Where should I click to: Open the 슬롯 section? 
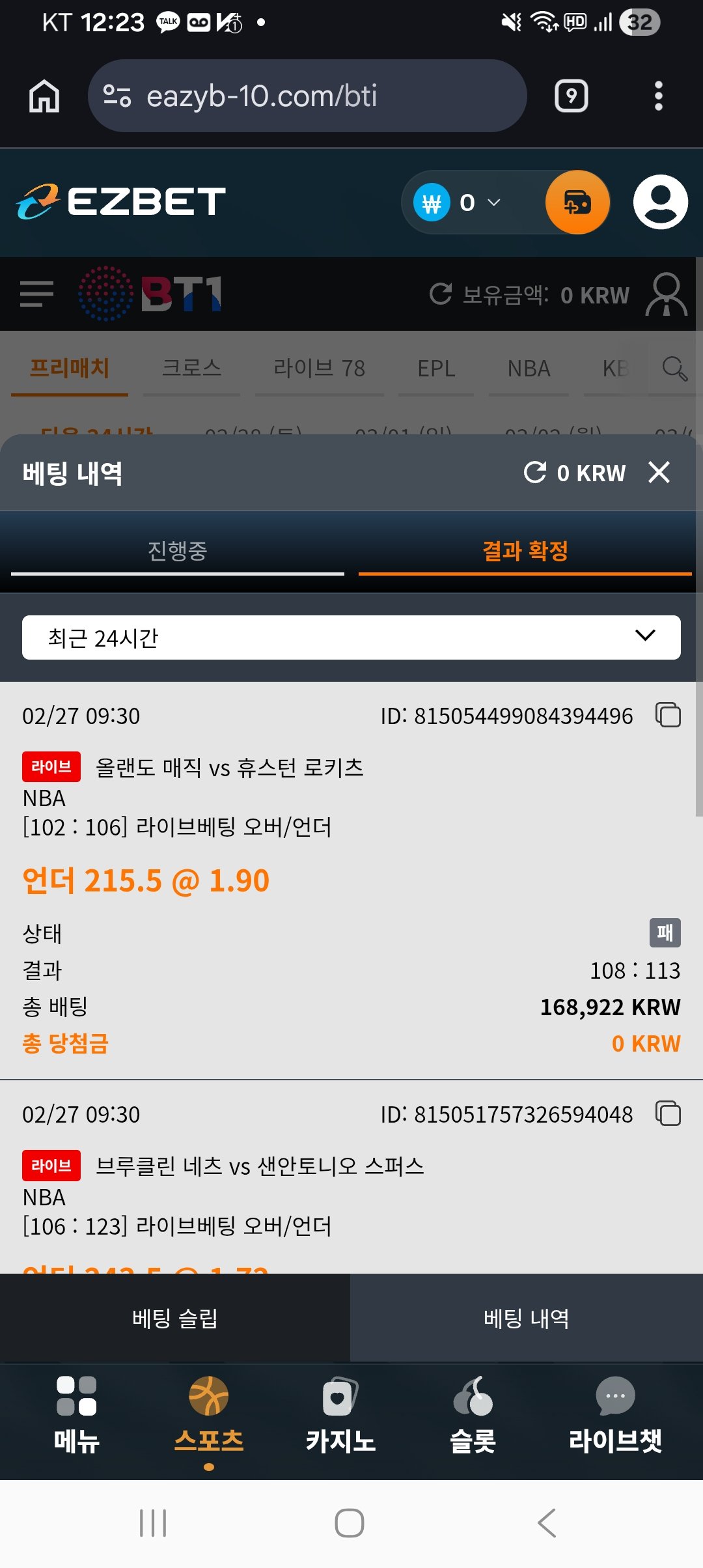pyautogui.click(x=473, y=1414)
